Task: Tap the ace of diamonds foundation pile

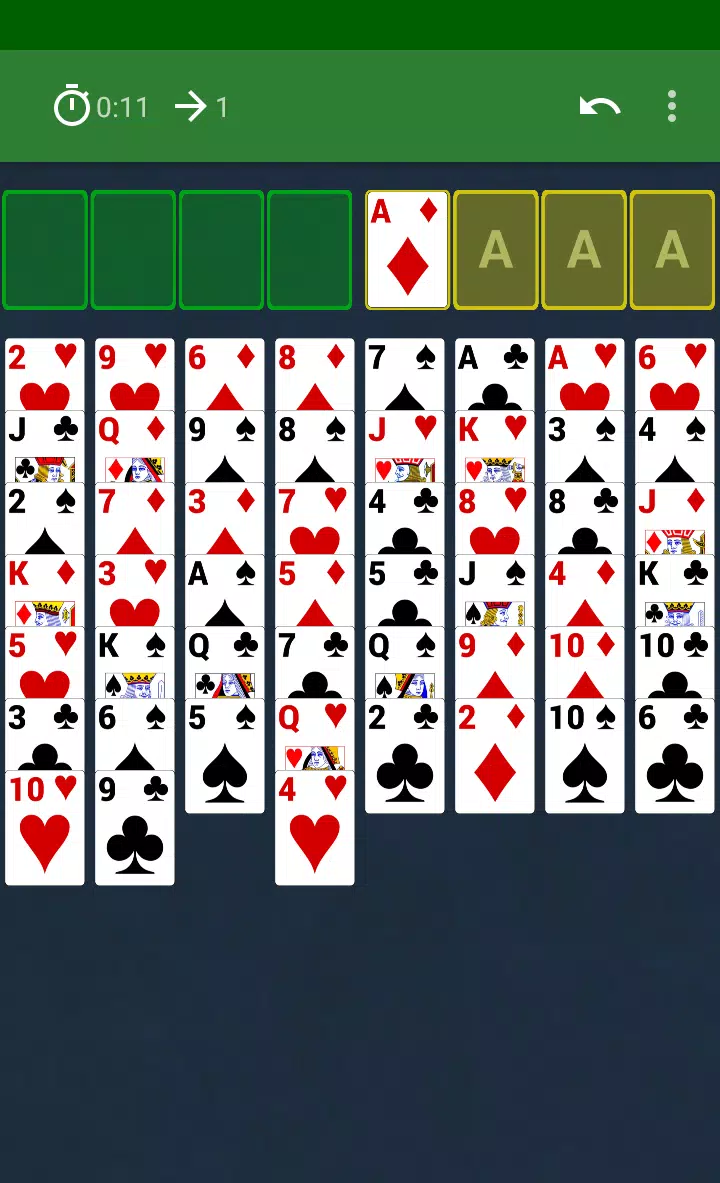Action: [407, 250]
